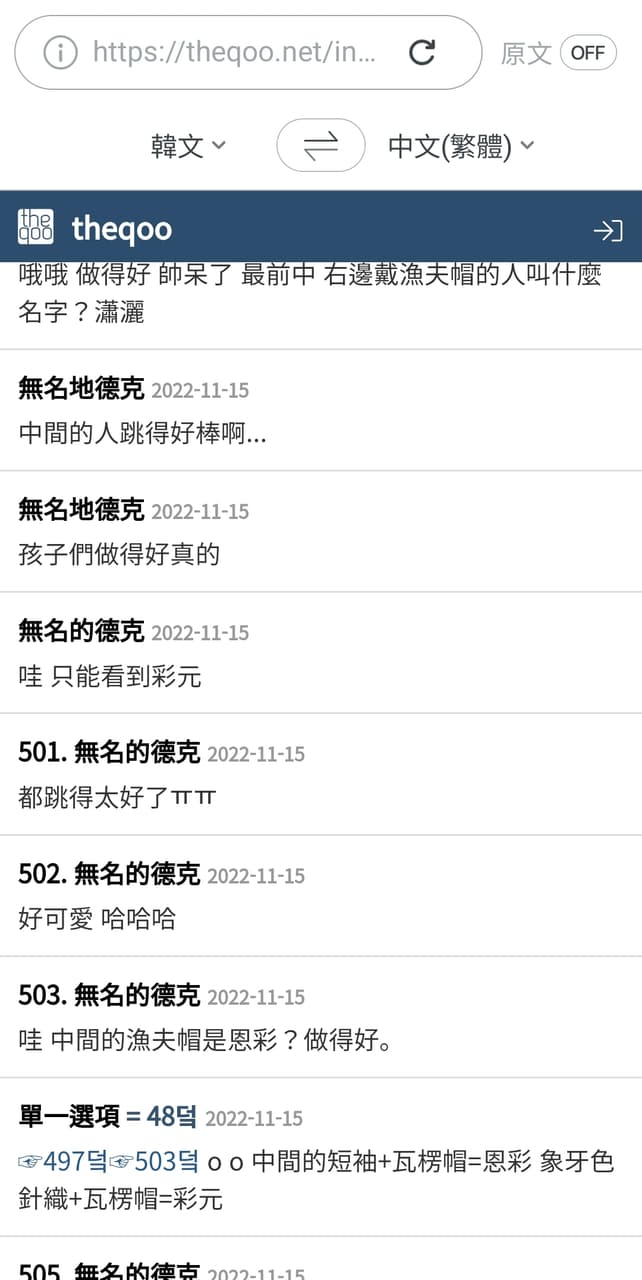Tap the URL address bar
This screenshot has height=1280, width=642.
pos(235,52)
